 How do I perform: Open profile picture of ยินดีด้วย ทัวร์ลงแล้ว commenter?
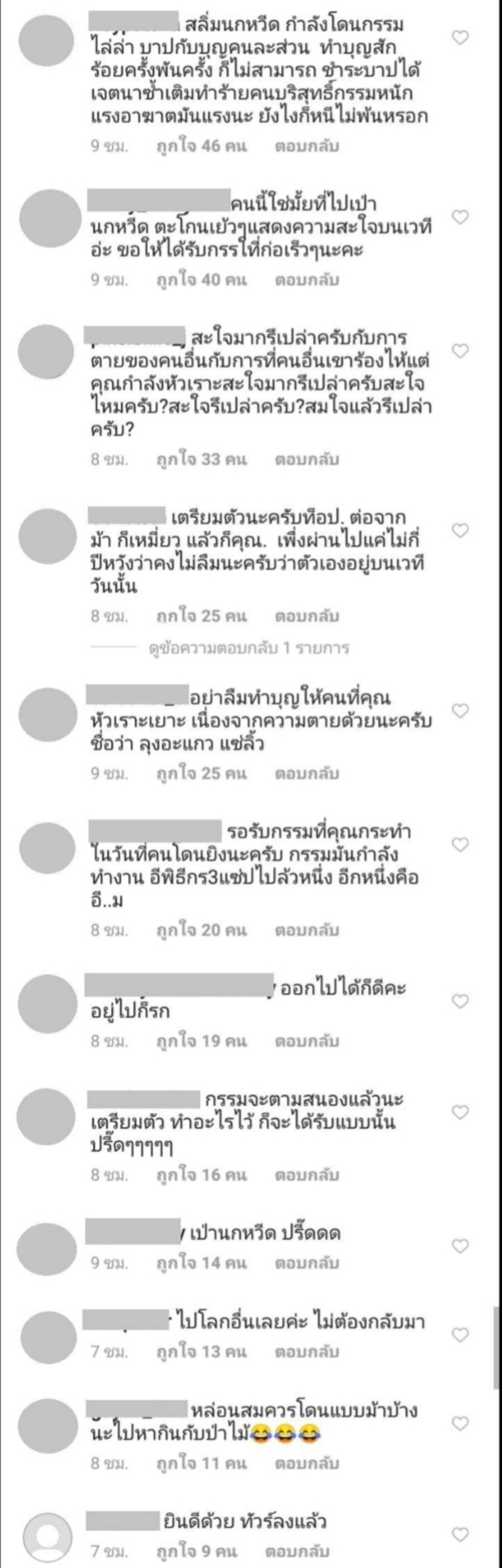point(52,1538)
